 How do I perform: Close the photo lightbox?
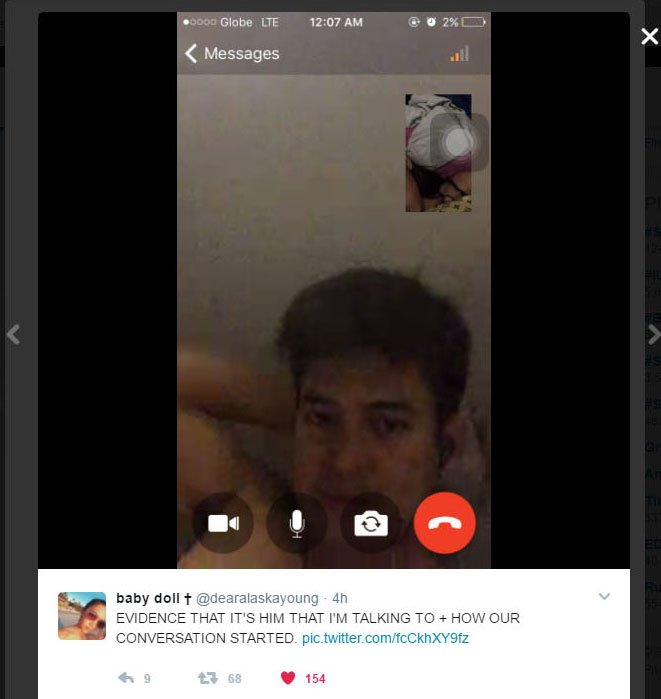649,37
